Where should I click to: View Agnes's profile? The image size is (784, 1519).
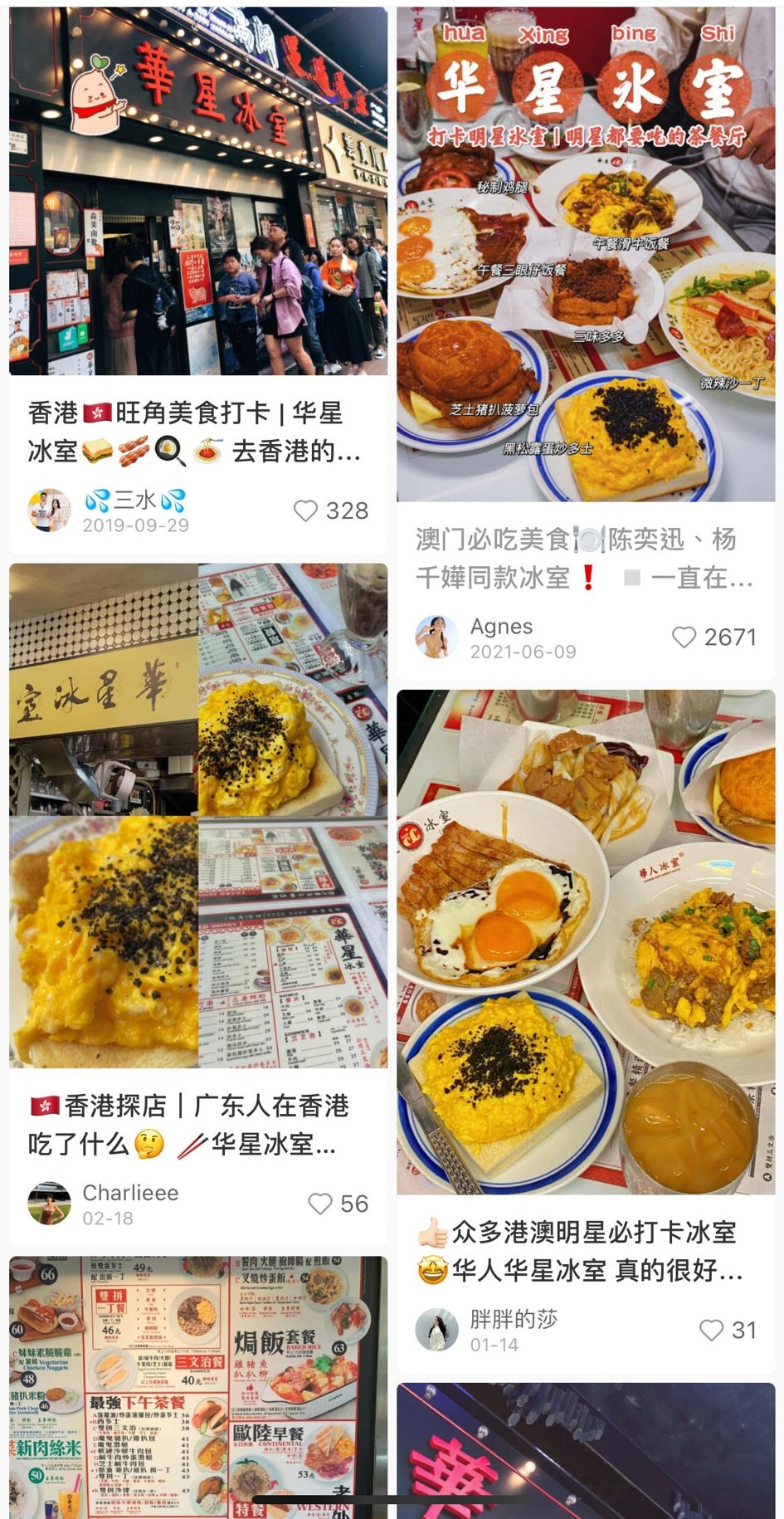(x=436, y=637)
